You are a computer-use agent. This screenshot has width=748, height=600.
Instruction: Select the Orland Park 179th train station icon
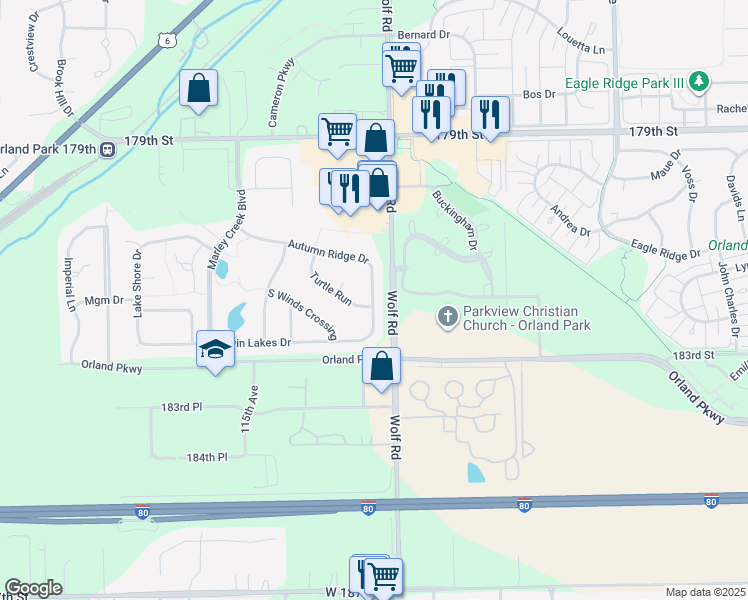(108, 149)
